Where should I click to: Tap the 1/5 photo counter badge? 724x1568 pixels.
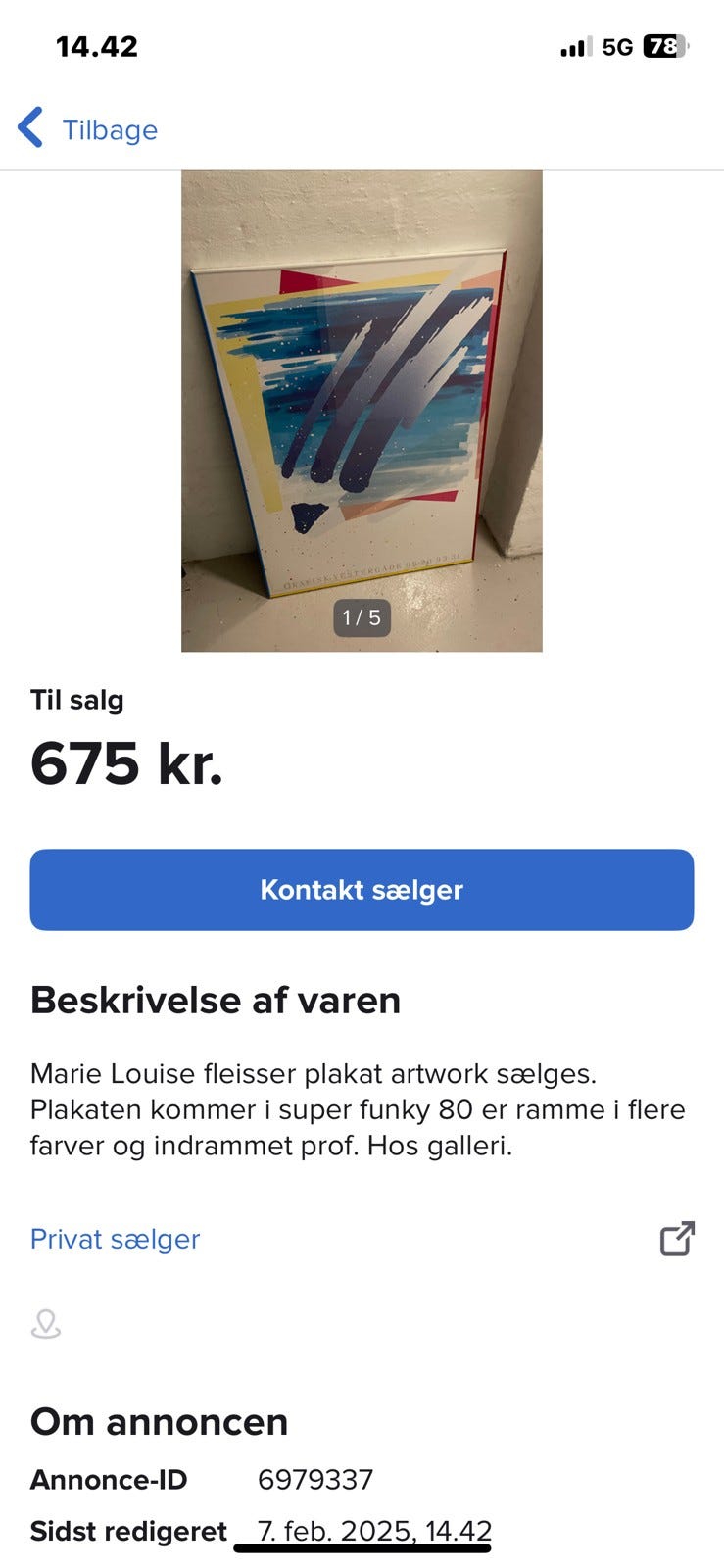[x=362, y=617]
